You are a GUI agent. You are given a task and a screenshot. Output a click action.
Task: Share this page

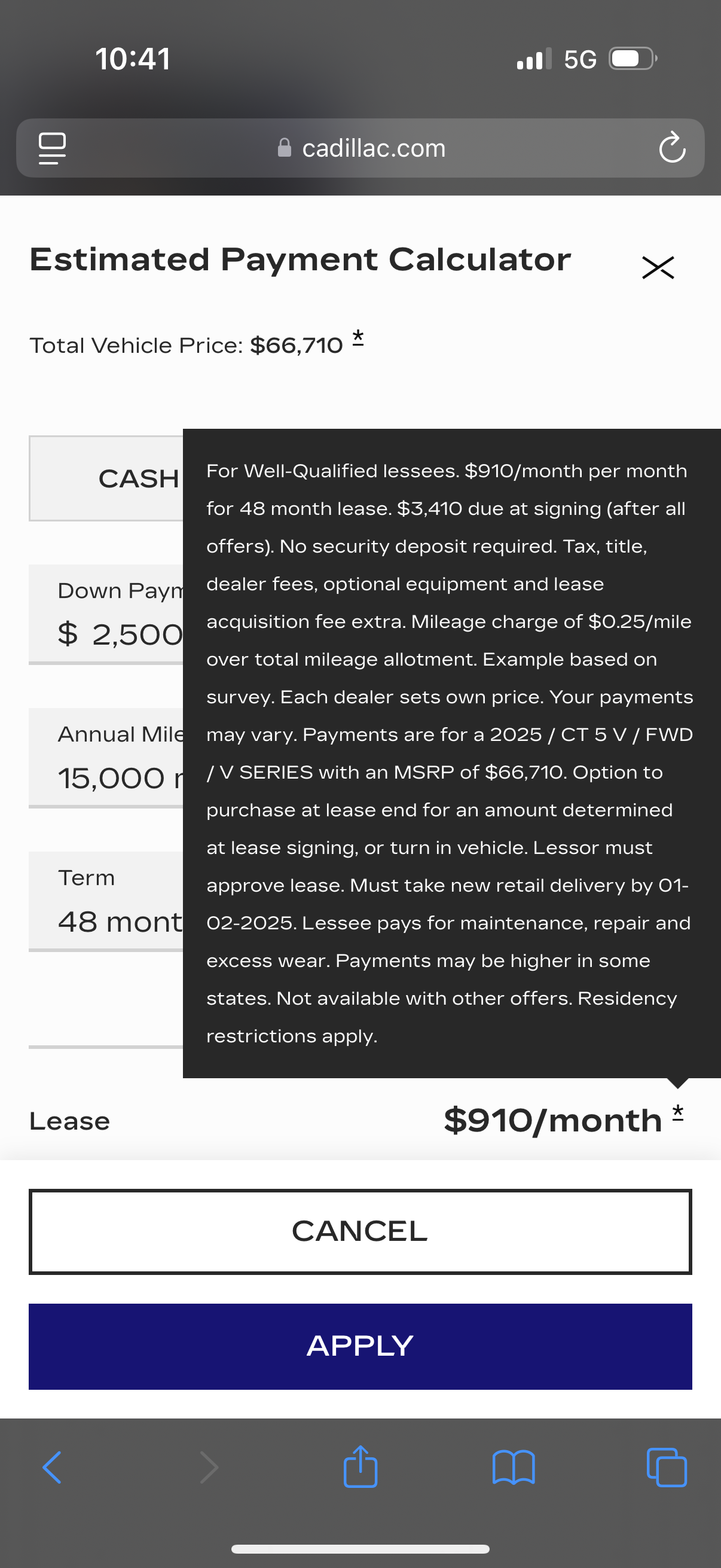(x=360, y=1466)
